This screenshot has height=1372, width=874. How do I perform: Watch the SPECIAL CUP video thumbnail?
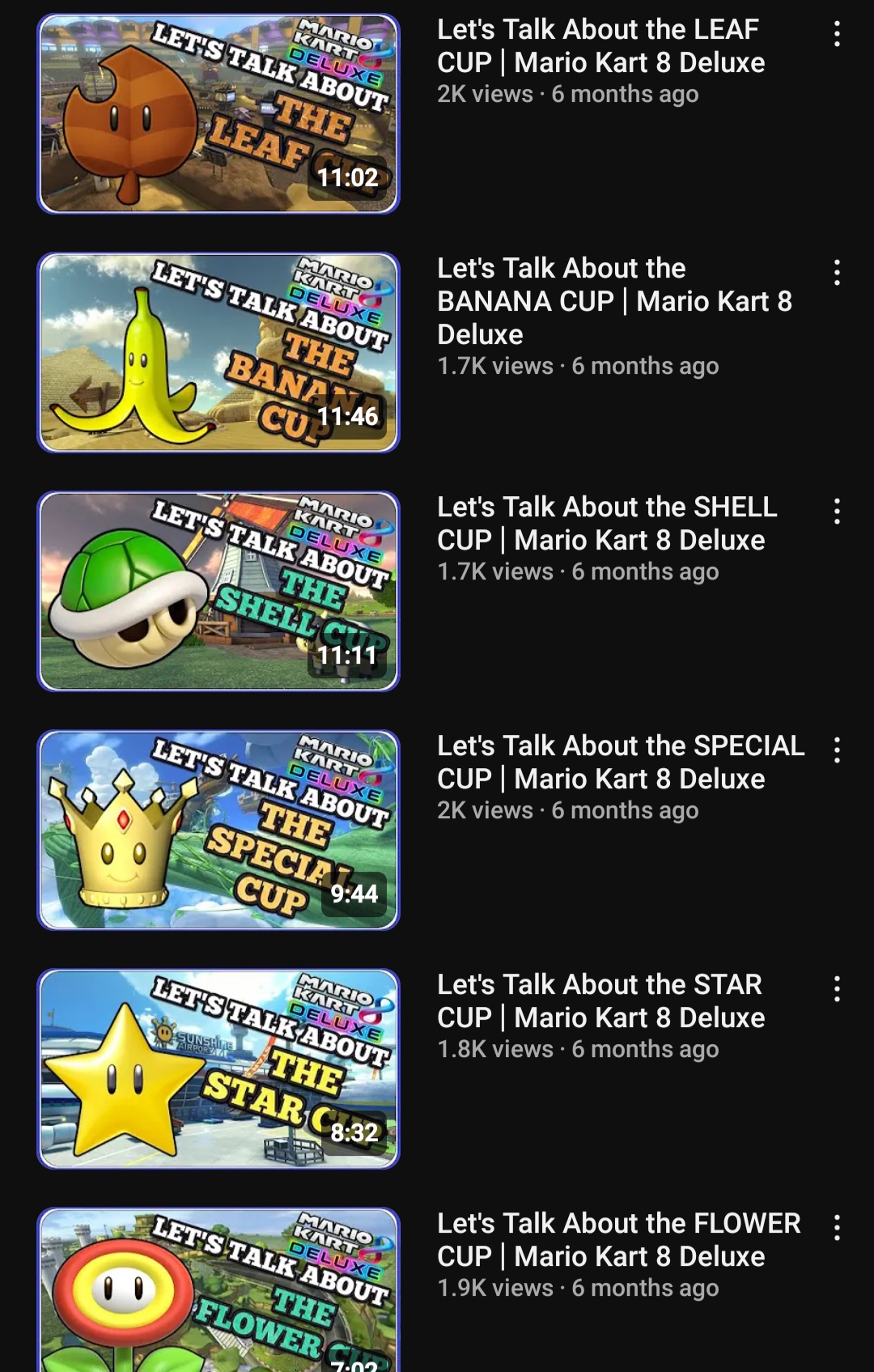click(218, 830)
